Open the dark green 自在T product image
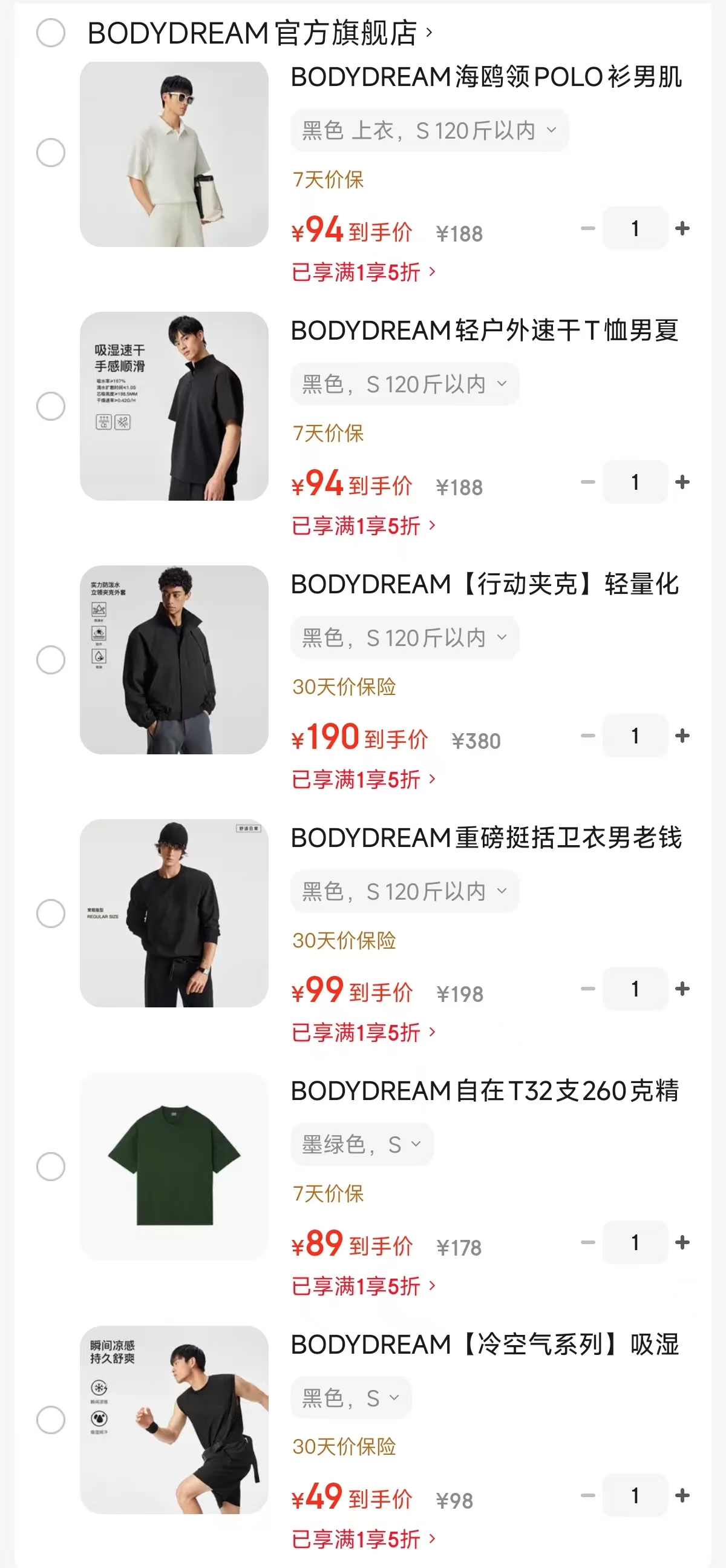This screenshot has height=1568, width=726. point(174,1166)
